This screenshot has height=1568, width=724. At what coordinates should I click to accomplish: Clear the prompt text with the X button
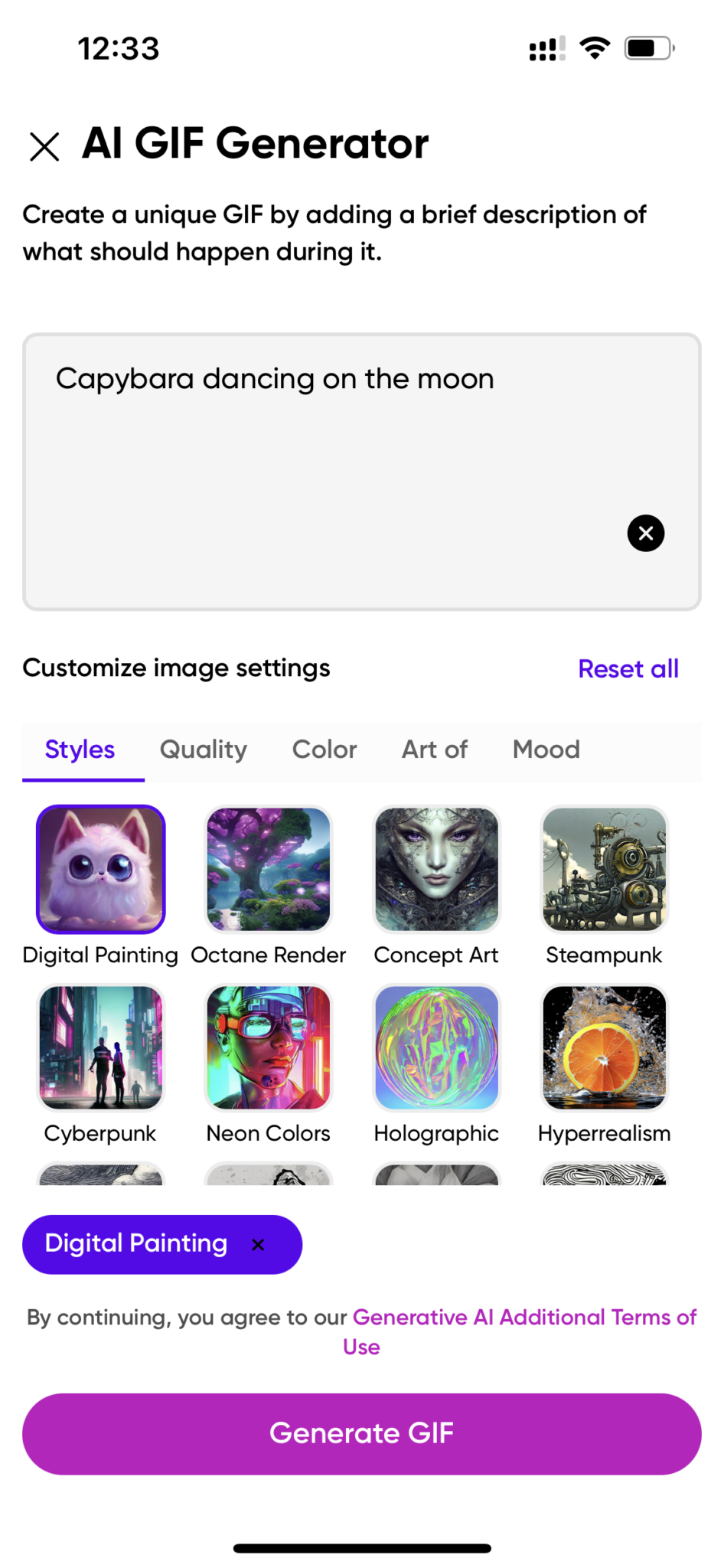point(645,533)
